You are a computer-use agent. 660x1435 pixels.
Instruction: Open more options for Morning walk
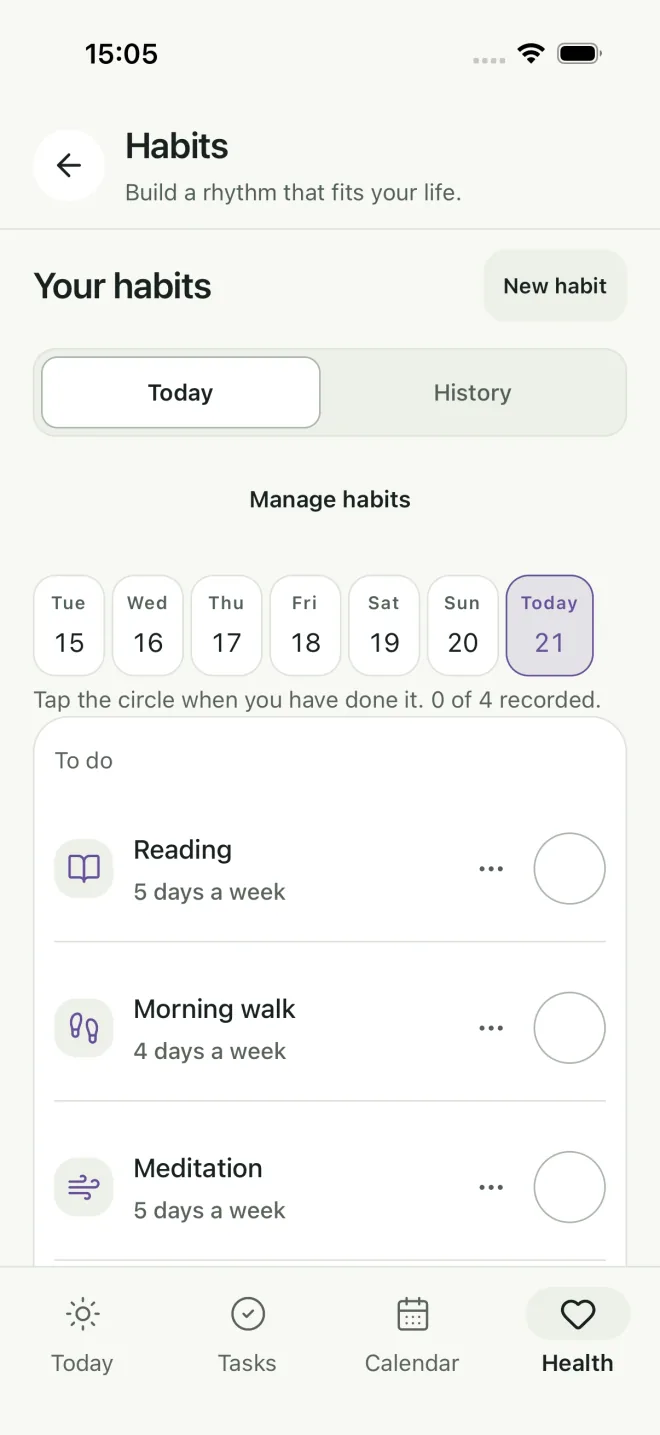tap(491, 1028)
